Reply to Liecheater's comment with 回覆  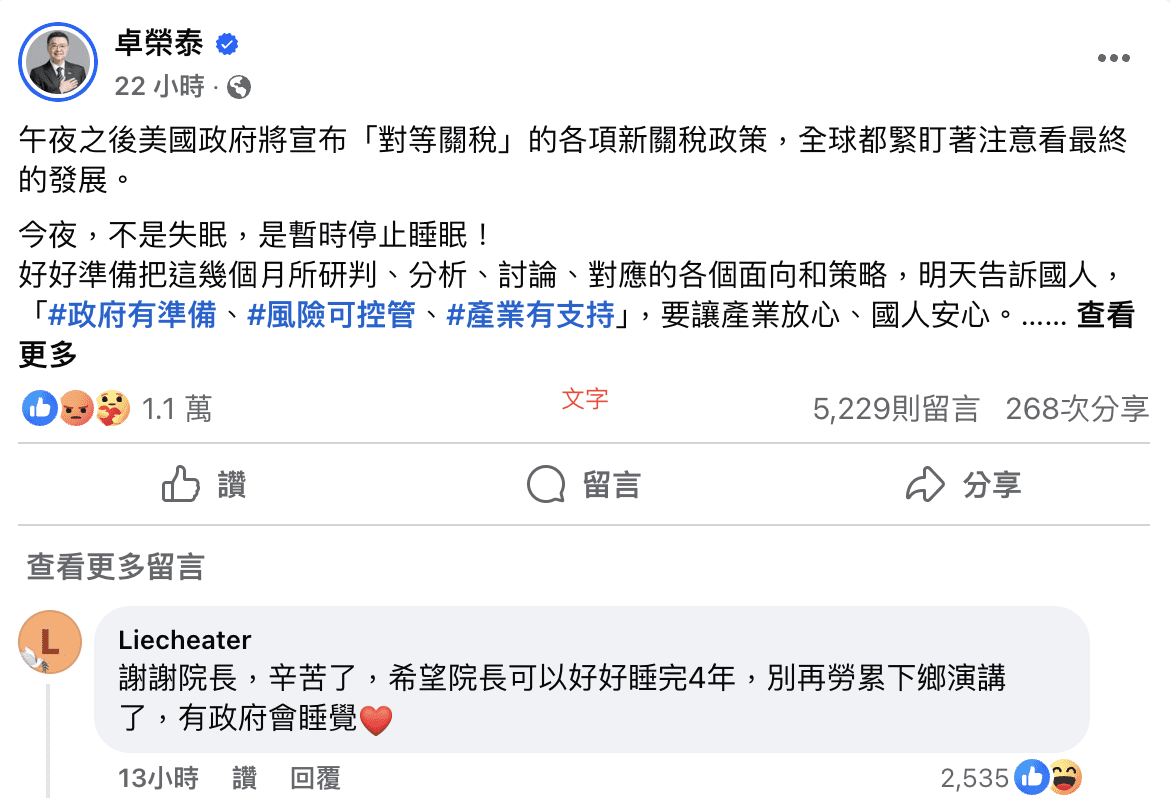(x=314, y=777)
